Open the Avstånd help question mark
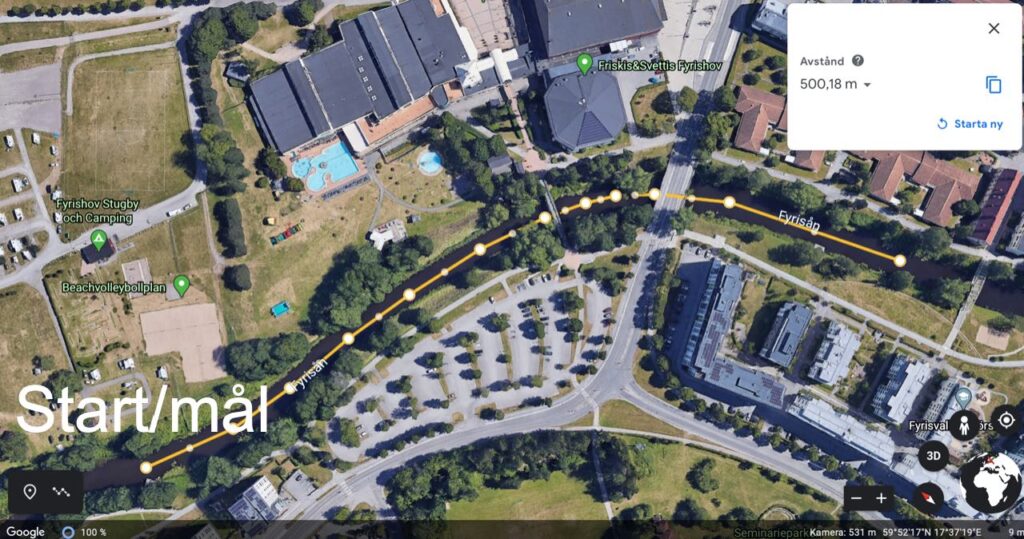 [x=858, y=61]
